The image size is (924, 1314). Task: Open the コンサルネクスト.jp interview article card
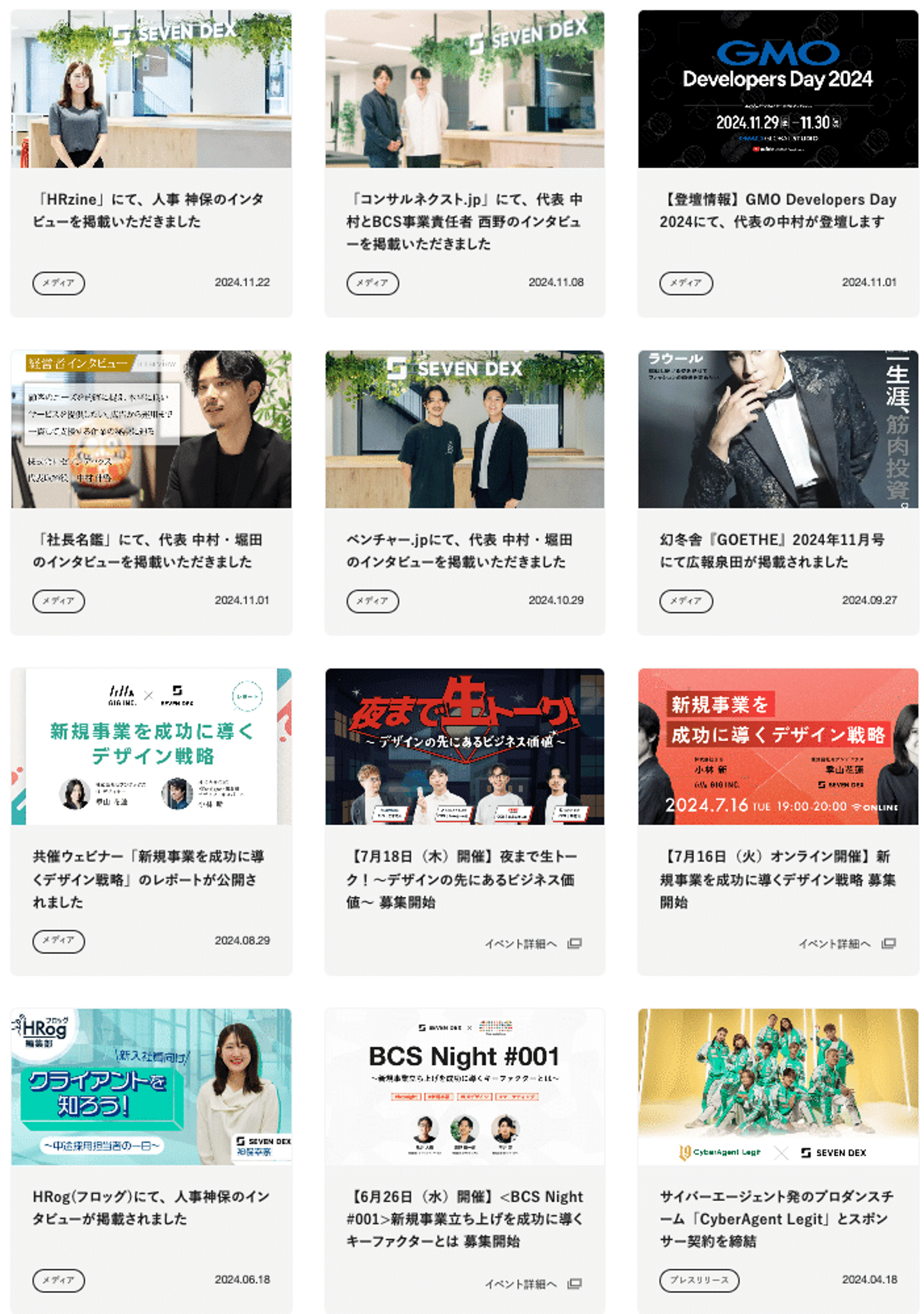pyautogui.click(x=464, y=221)
